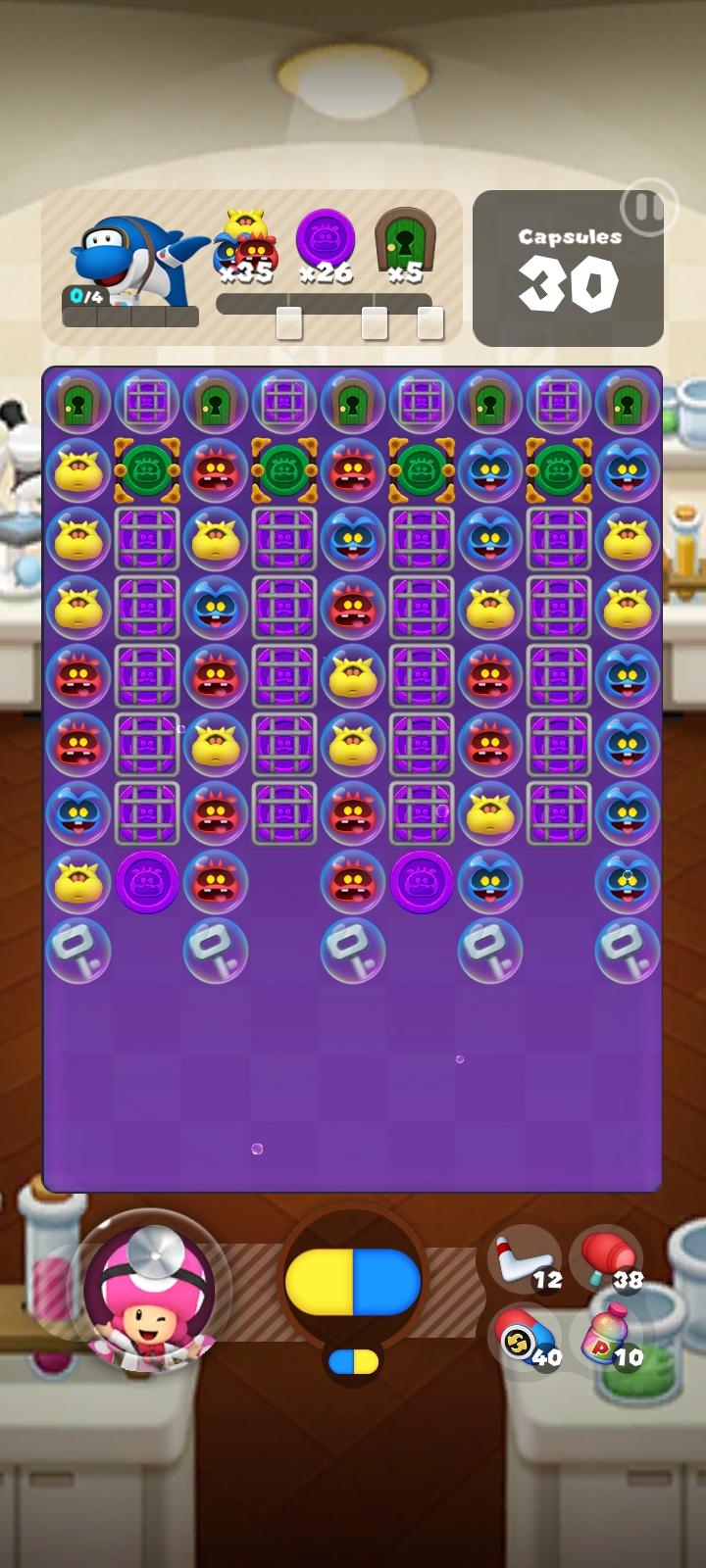Use the rainbow potion item with 10 left
Viewport: 706px width, 1568px height.
[607, 1340]
